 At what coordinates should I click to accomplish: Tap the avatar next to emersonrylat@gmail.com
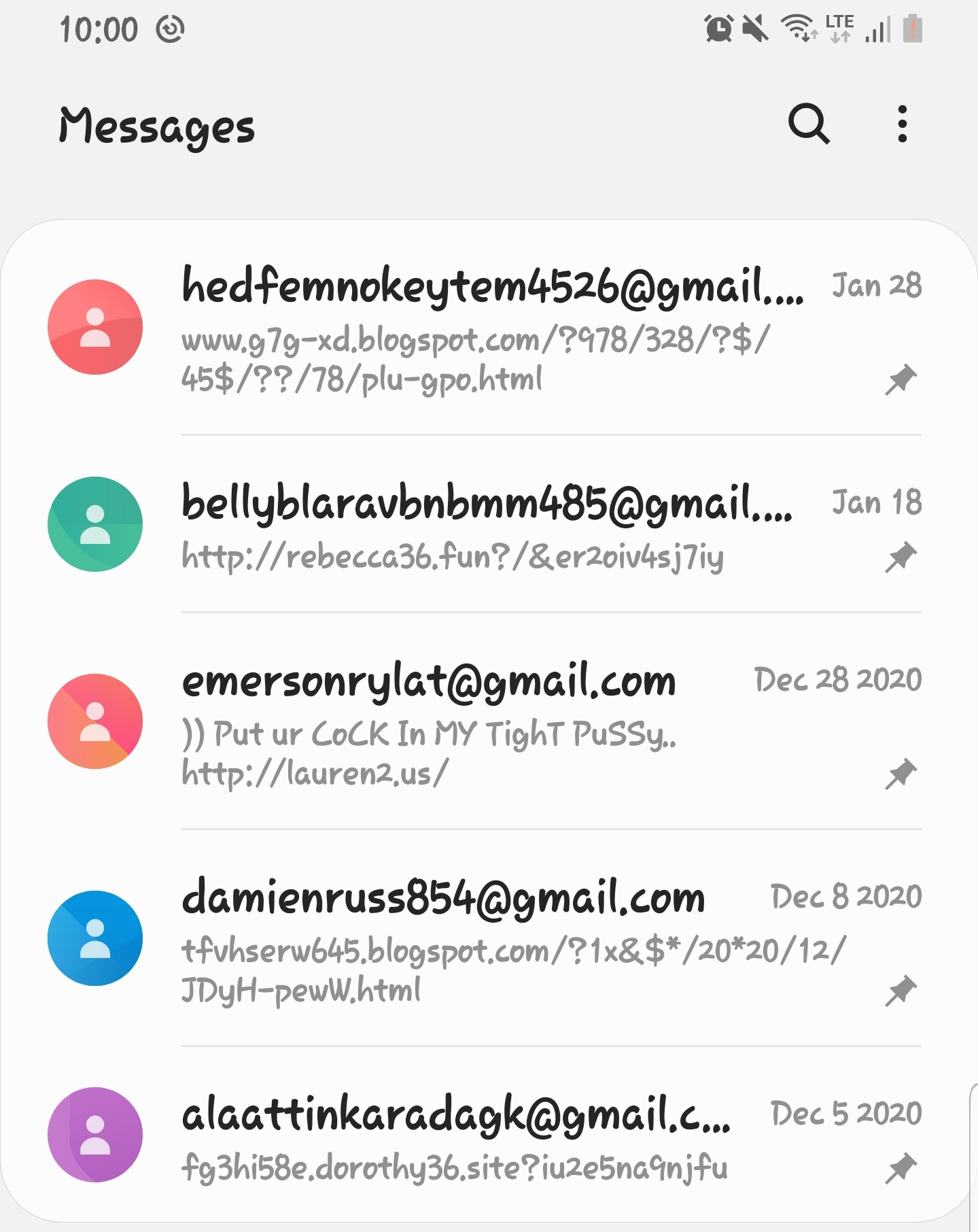95,721
